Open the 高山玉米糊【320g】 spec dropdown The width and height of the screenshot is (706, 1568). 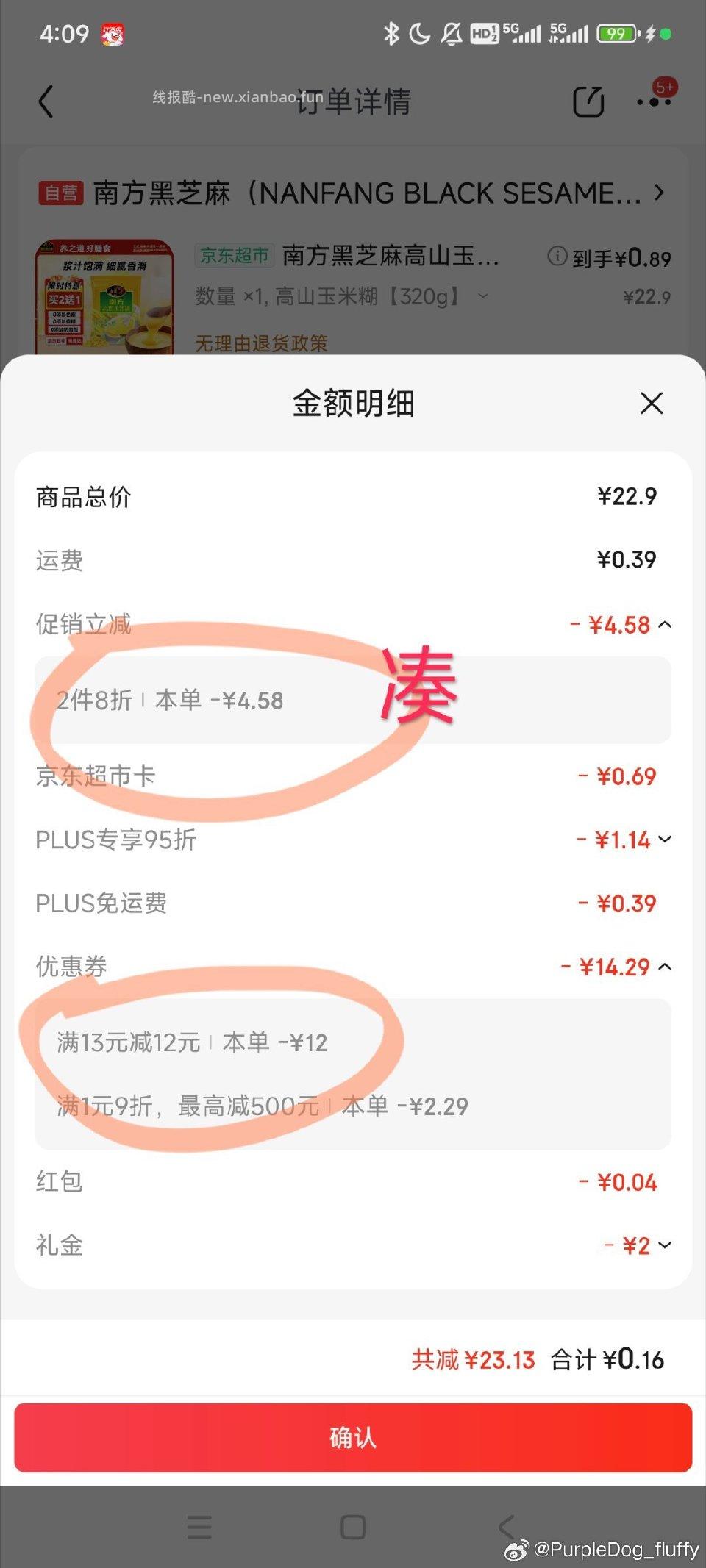[485, 297]
